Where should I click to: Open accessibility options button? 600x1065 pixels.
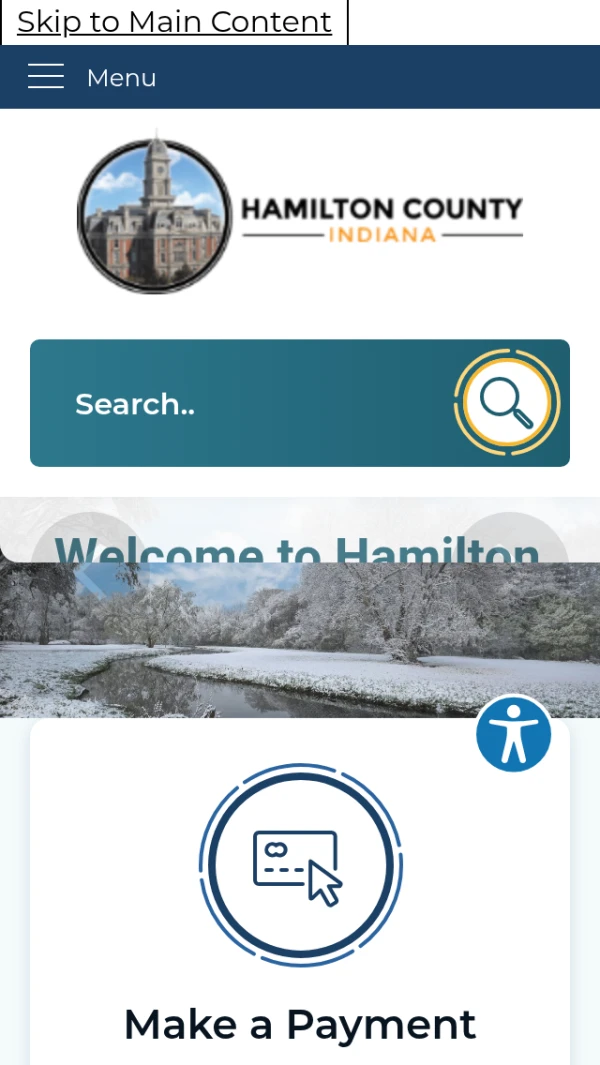tap(513, 734)
